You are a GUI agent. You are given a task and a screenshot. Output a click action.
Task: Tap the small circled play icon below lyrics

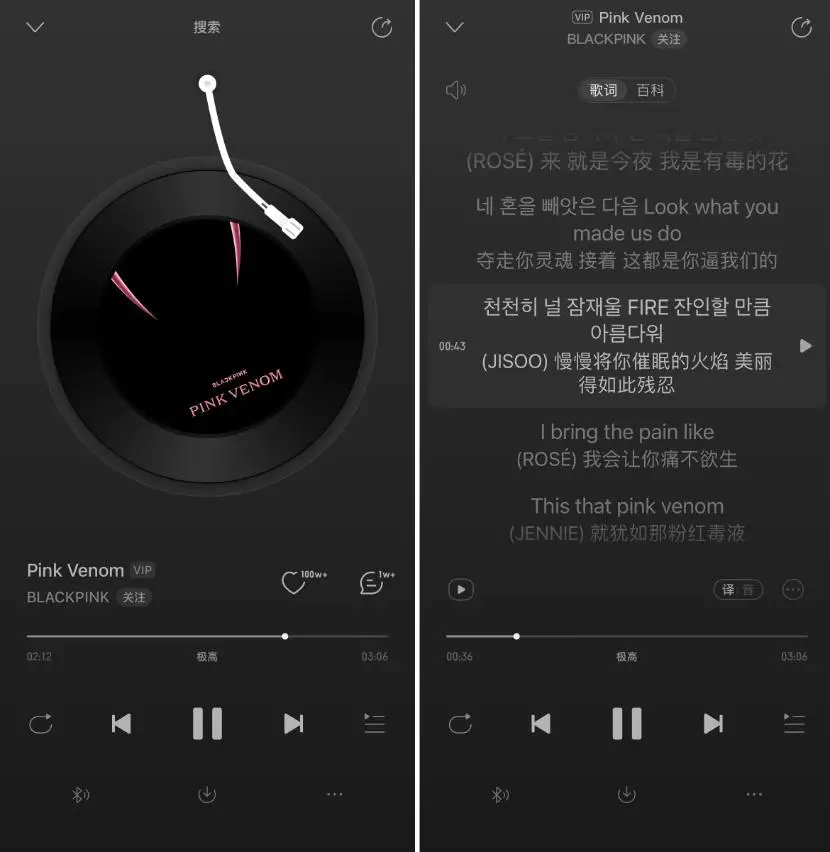coord(460,589)
